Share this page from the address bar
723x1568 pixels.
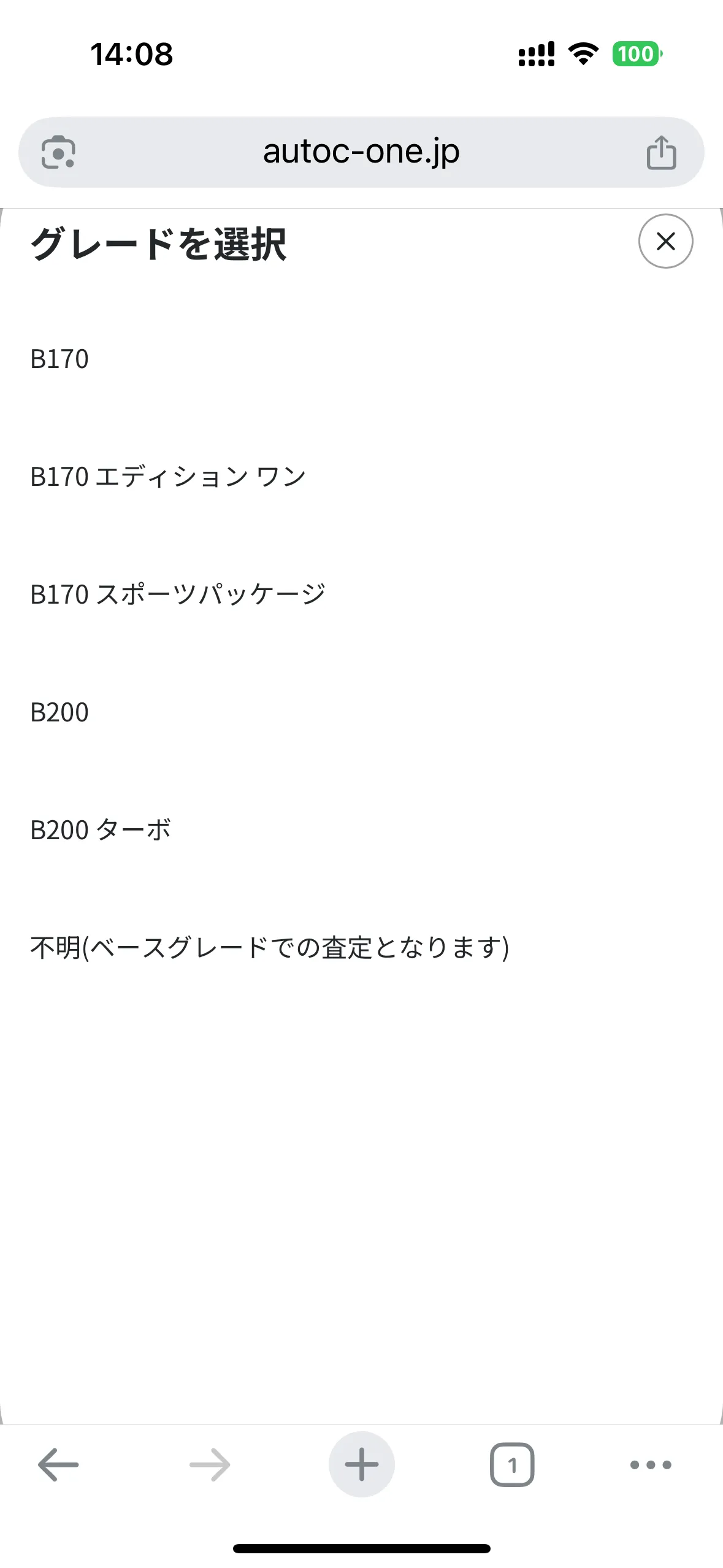[661, 152]
